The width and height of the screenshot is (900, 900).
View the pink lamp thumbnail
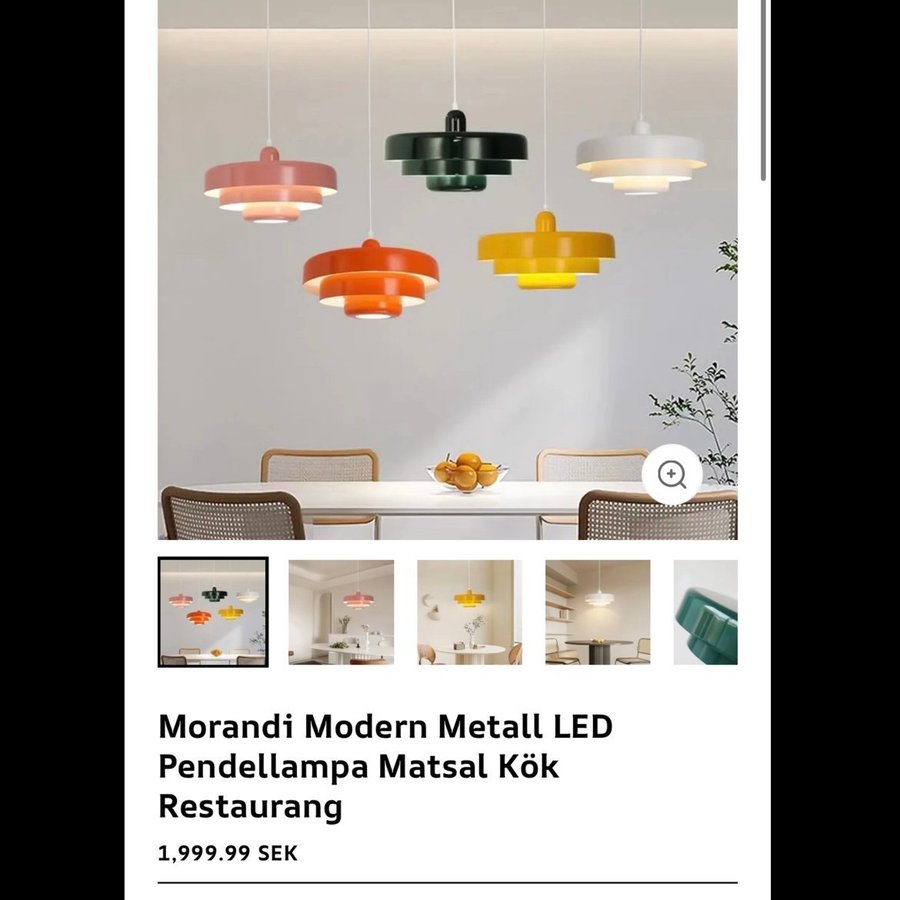[x=341, y=611]
